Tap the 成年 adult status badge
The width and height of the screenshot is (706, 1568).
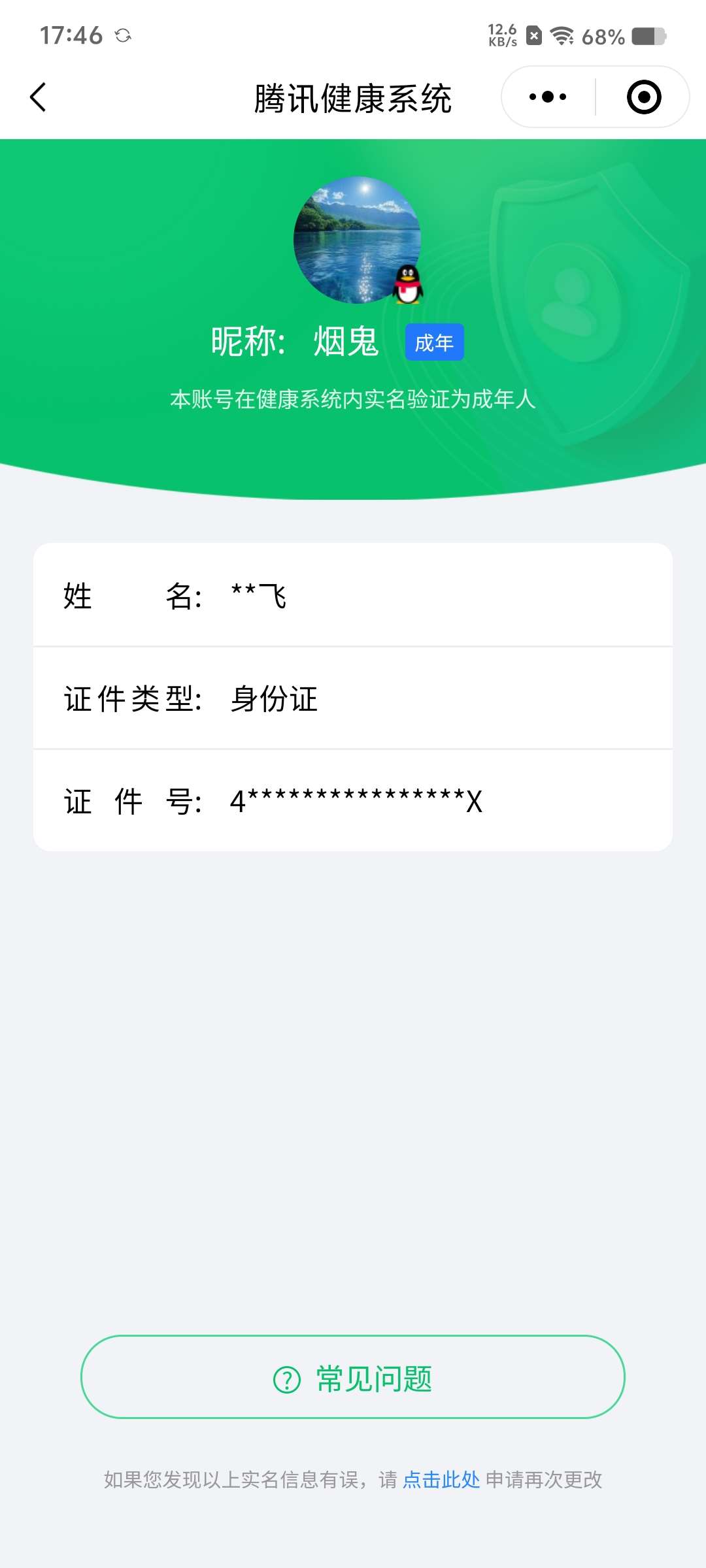pyautogui.click(x=434, y=342)
